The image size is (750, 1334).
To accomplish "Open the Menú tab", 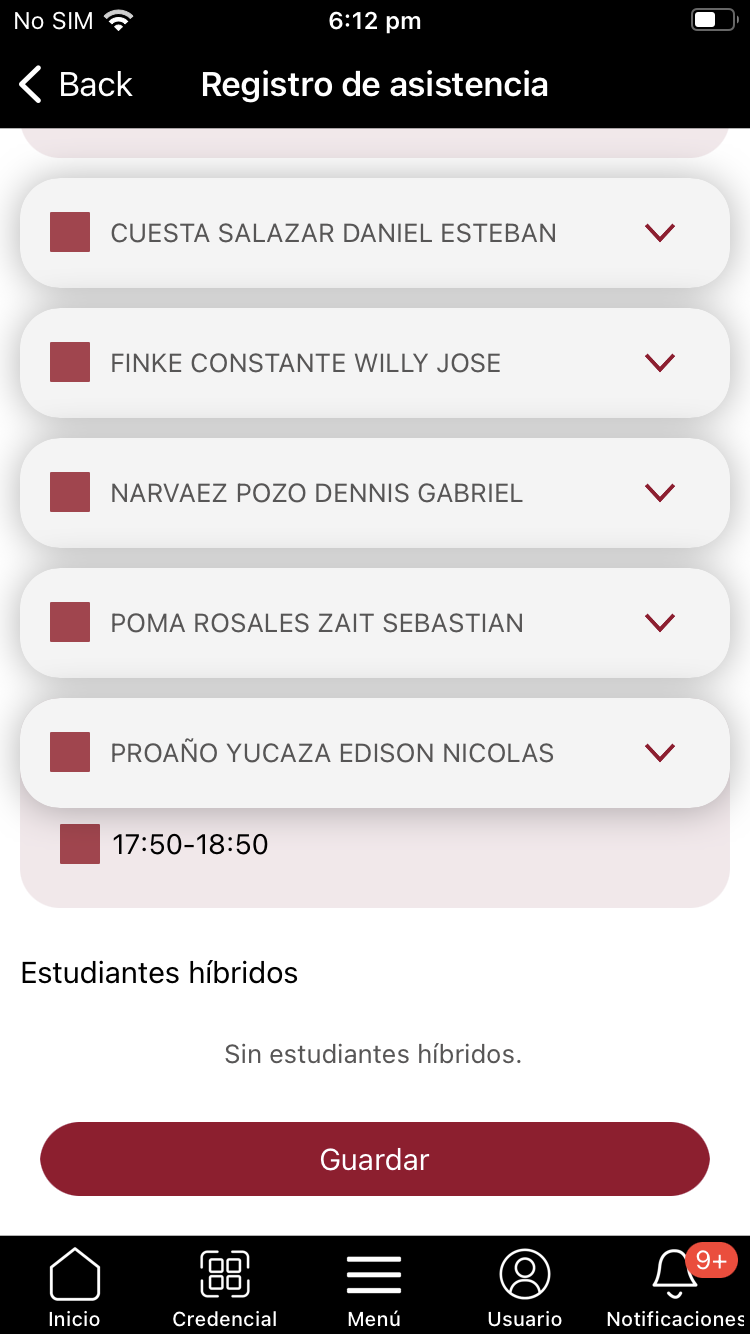I will pyautogui.click(x=374, y=1288).
